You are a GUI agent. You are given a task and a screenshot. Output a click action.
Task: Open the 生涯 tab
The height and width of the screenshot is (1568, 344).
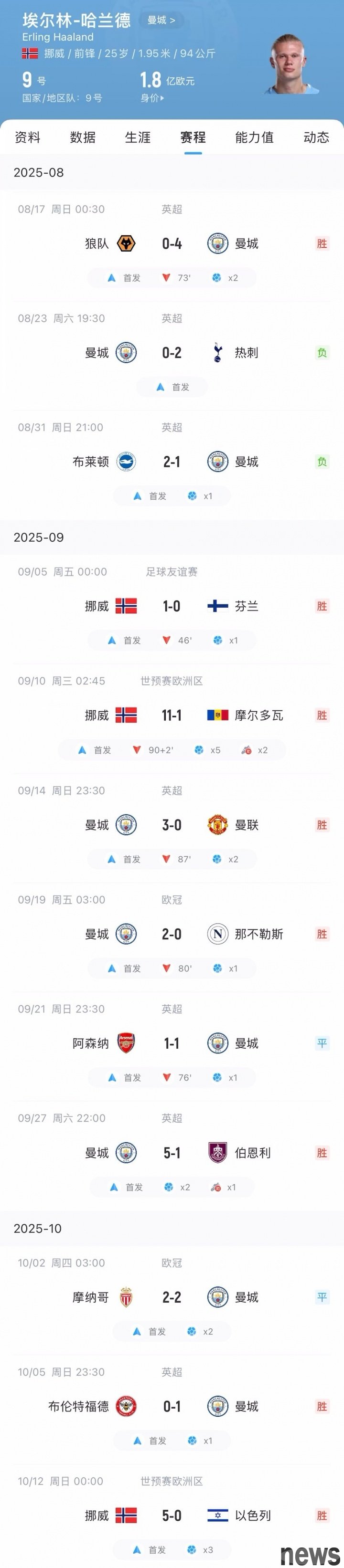[138, 137]
